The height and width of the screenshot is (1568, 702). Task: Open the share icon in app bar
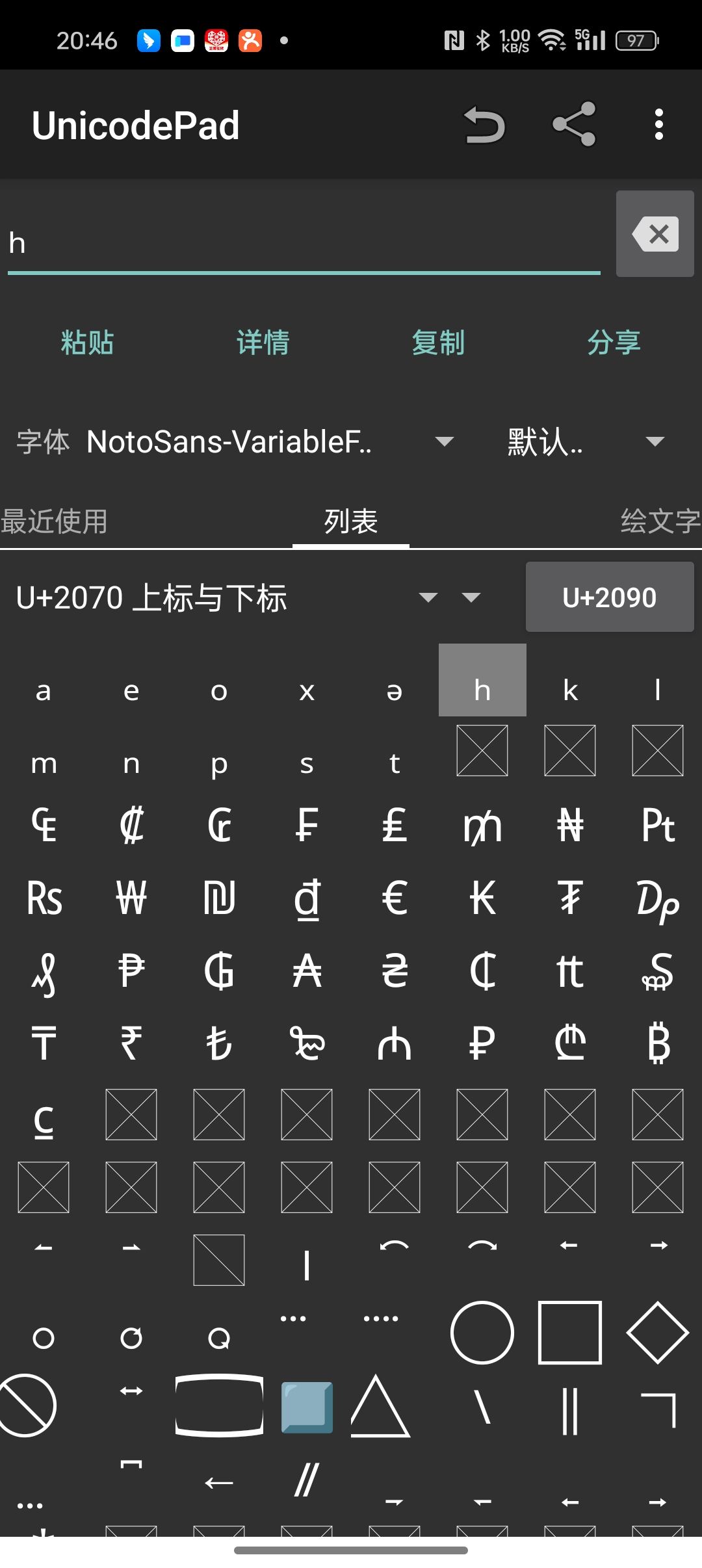(573, 124)
